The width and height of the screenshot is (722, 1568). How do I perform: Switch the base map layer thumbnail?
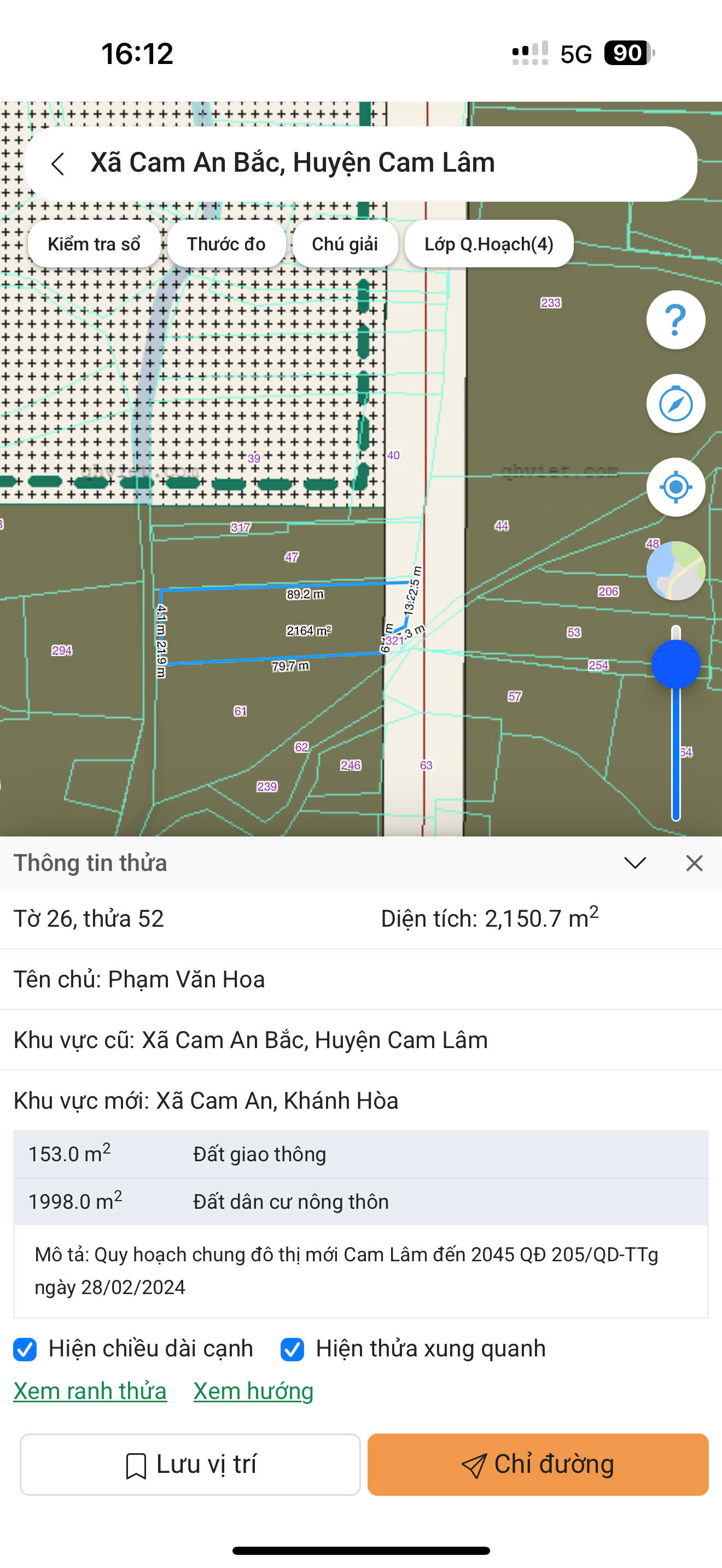pos(676,571)
